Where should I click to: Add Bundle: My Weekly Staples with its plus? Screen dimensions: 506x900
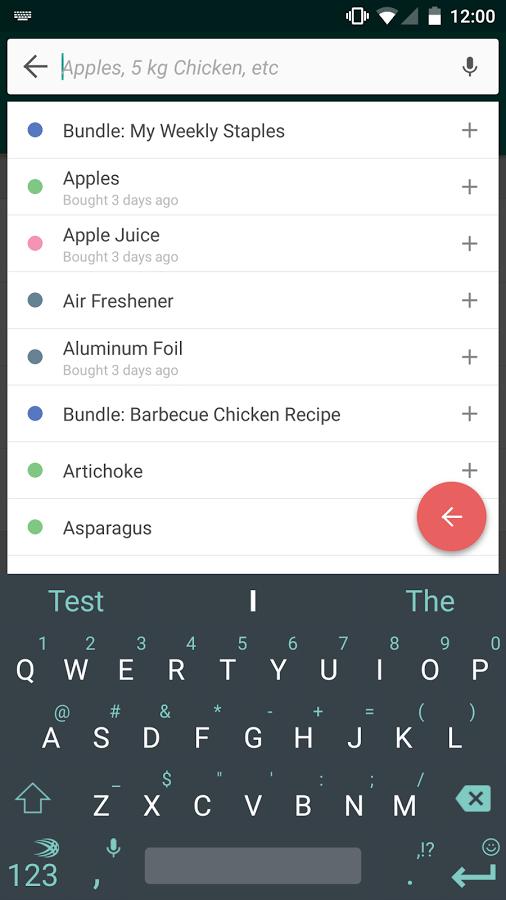click(469, 130)
